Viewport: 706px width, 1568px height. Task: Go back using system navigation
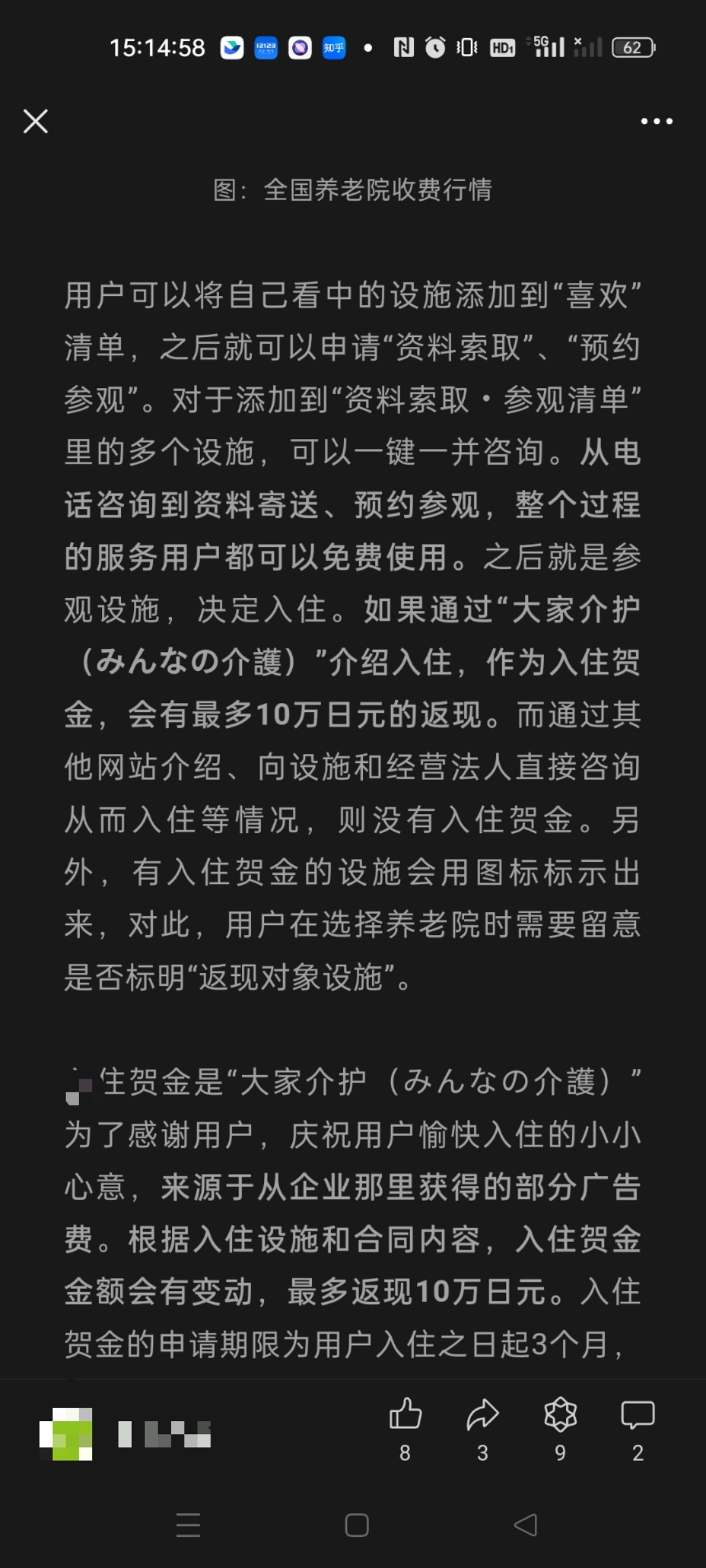tap(526, 1525)
